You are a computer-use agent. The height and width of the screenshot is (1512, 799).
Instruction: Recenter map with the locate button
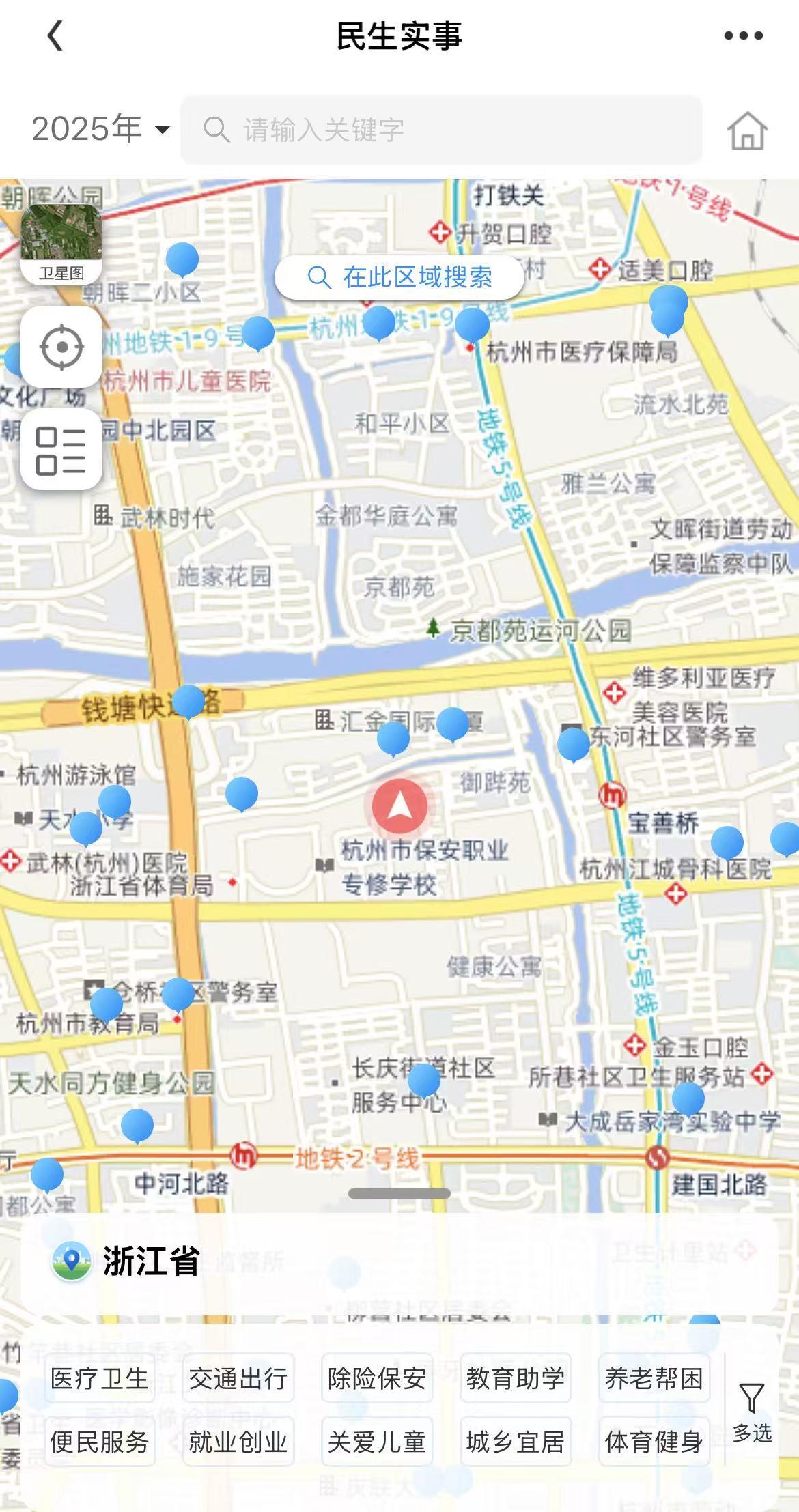(61, 347)
